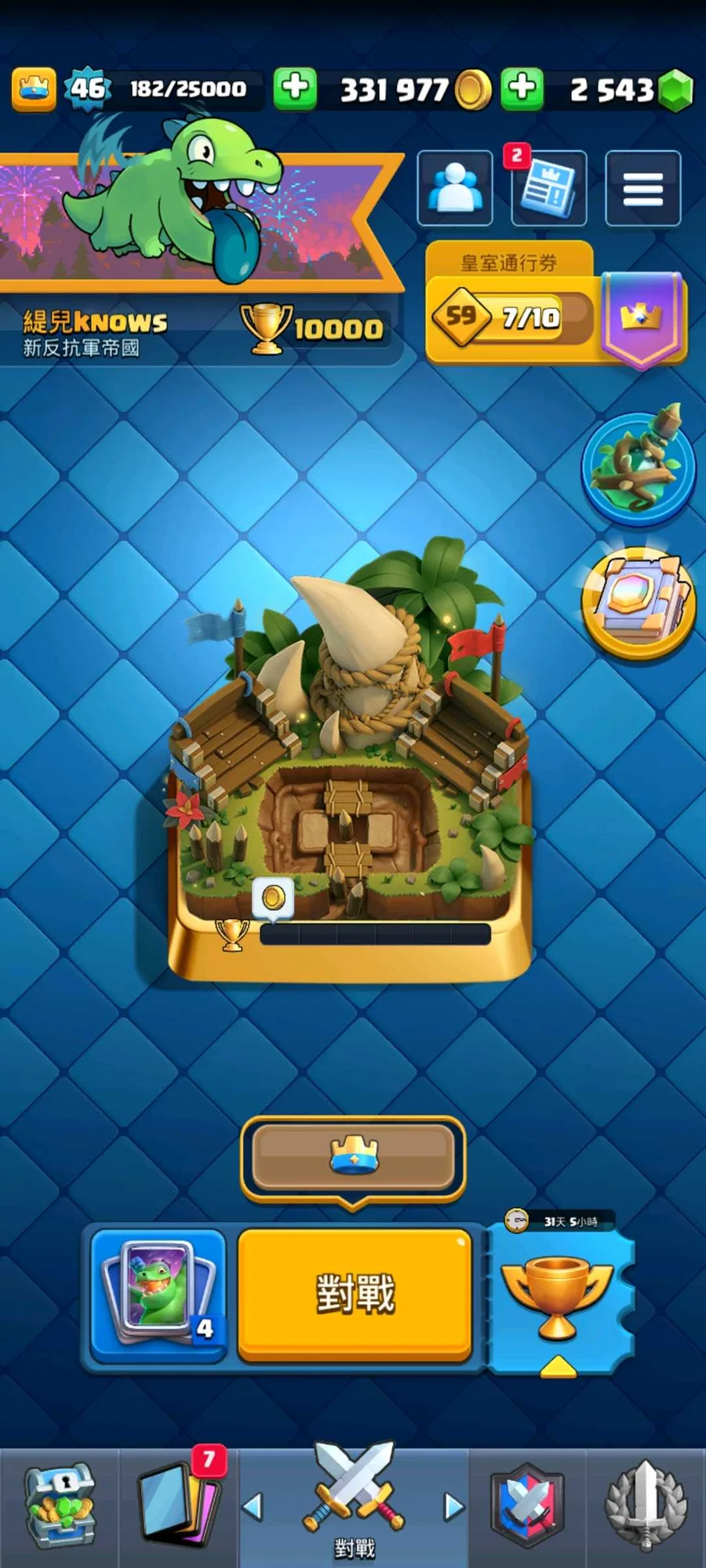The height and width of the screenshot is (1568, 706).
Task: Tap the yellow 對戰 battle button
Action: pyautogui.click(x=355, y=1294)
